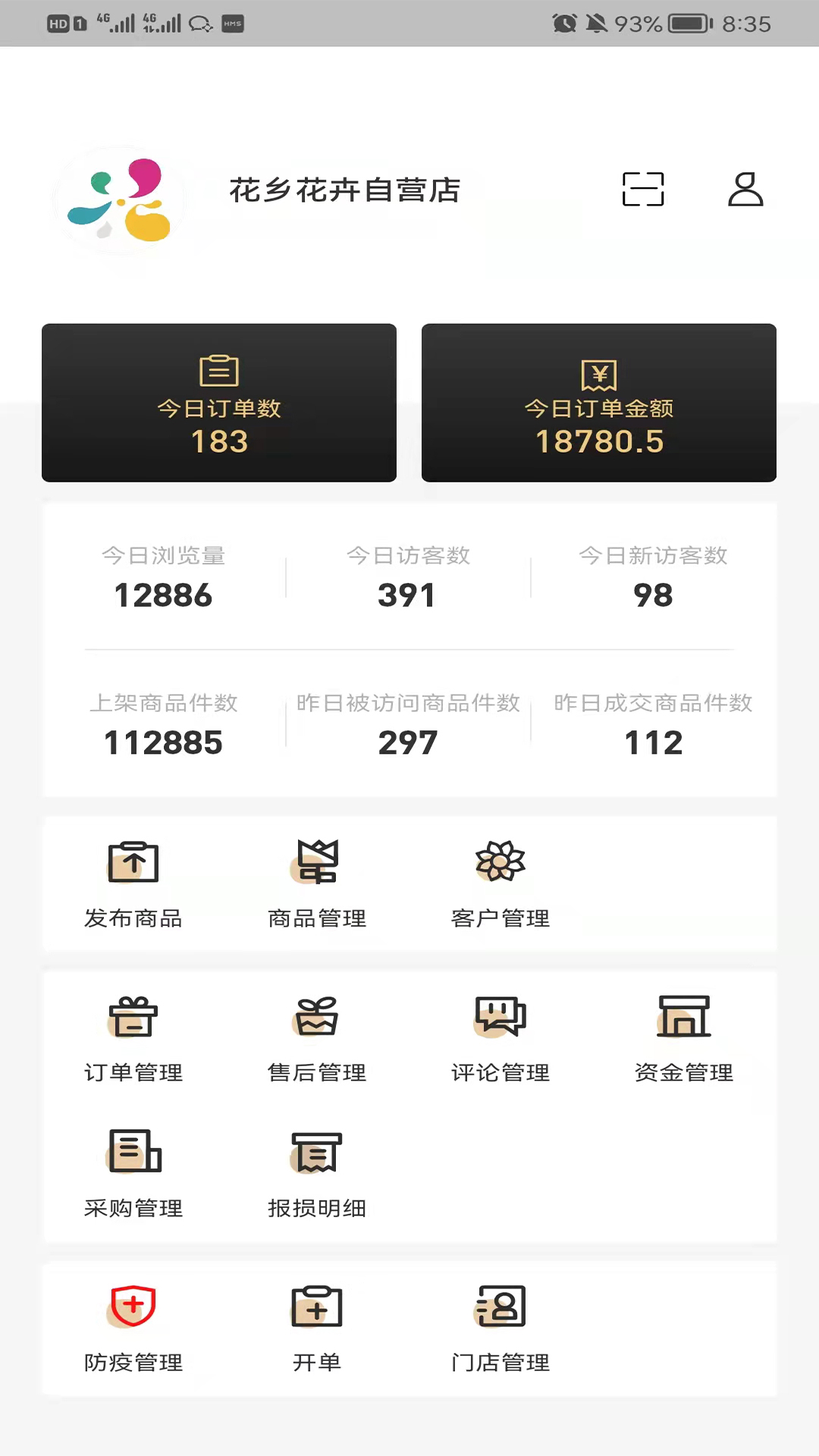Screen dimensions: 819x1456
Task: Open 防疫管理
Action: click(133, 1329)
